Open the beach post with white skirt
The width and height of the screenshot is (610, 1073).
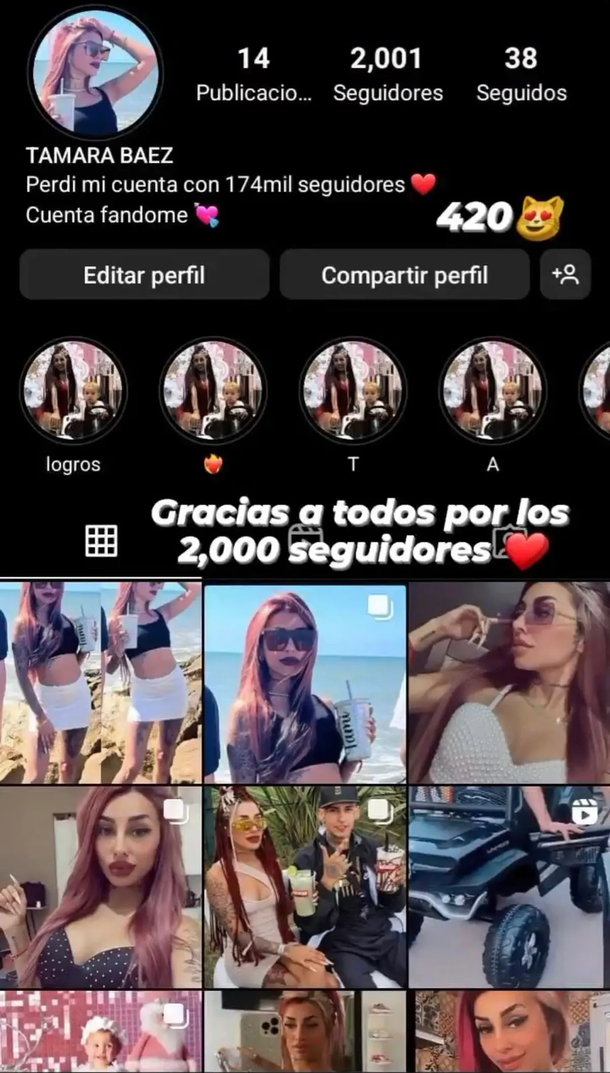100,682
